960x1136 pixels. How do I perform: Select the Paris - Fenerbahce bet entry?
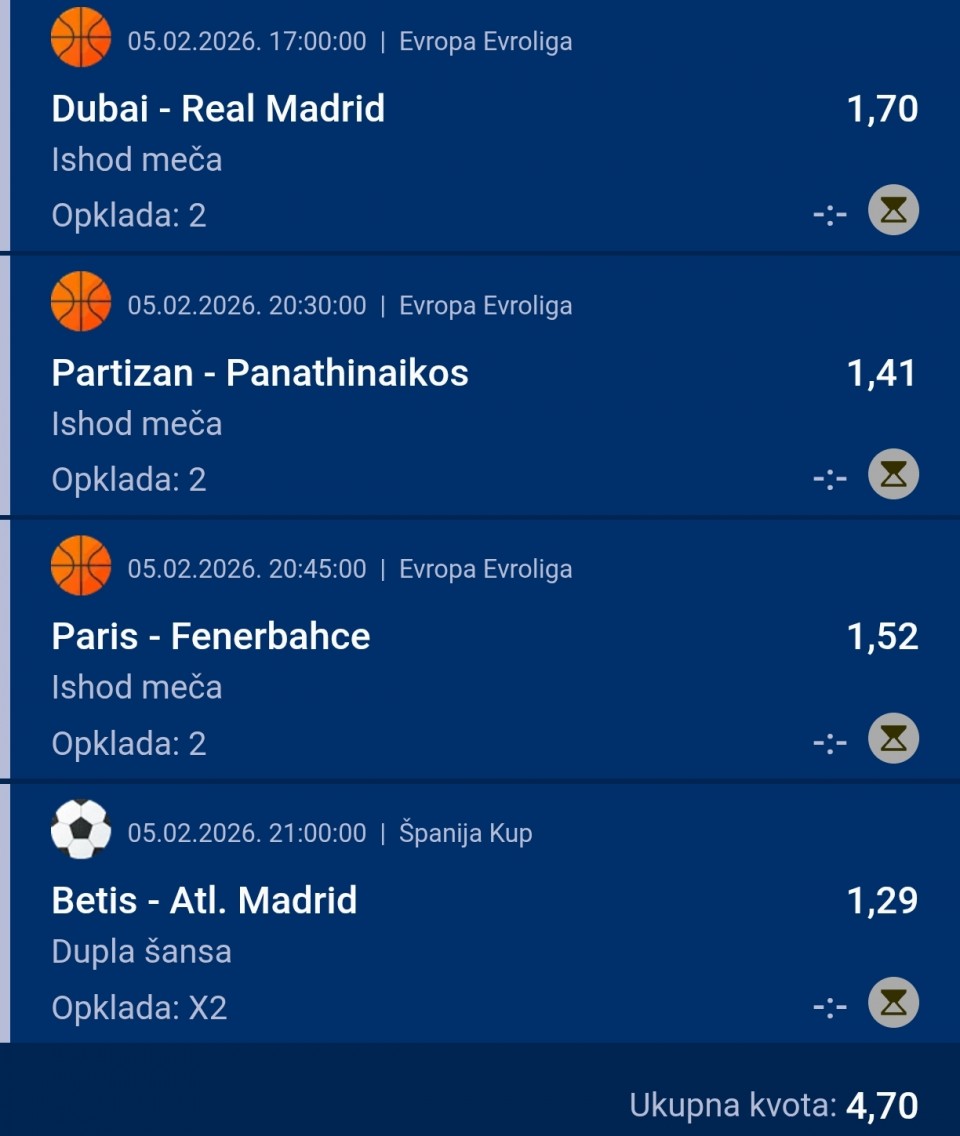point(211,637)
